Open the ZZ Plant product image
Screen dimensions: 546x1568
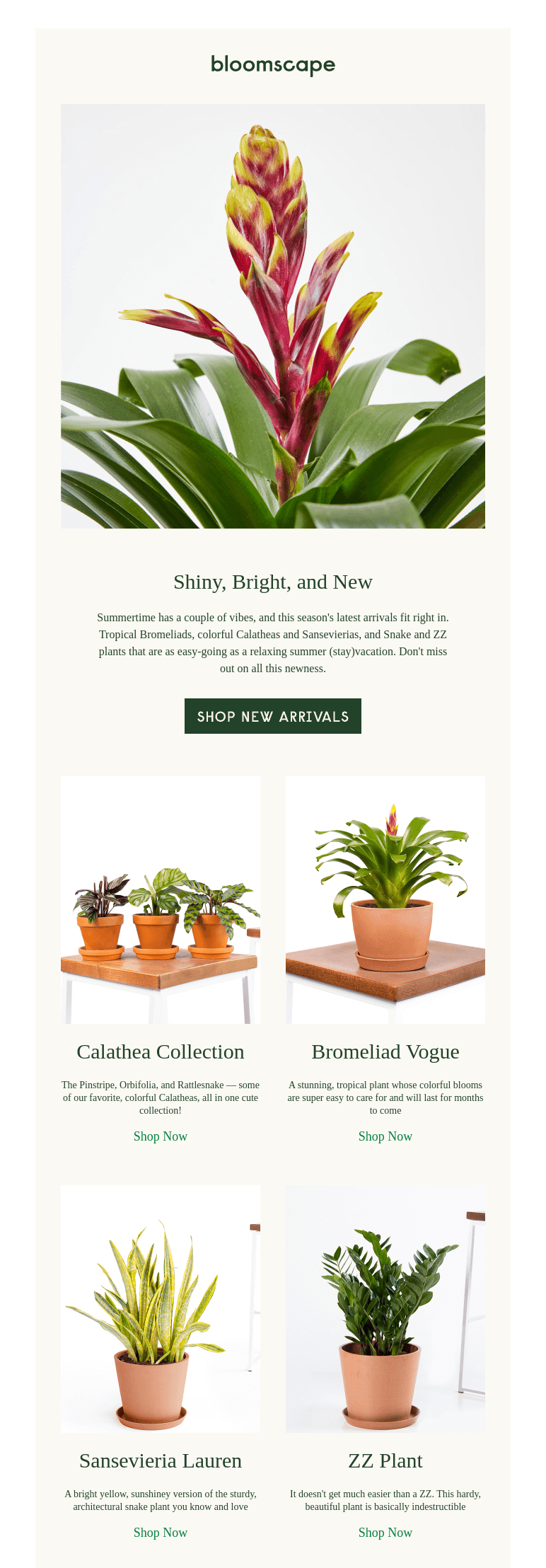pos(385,1309)
